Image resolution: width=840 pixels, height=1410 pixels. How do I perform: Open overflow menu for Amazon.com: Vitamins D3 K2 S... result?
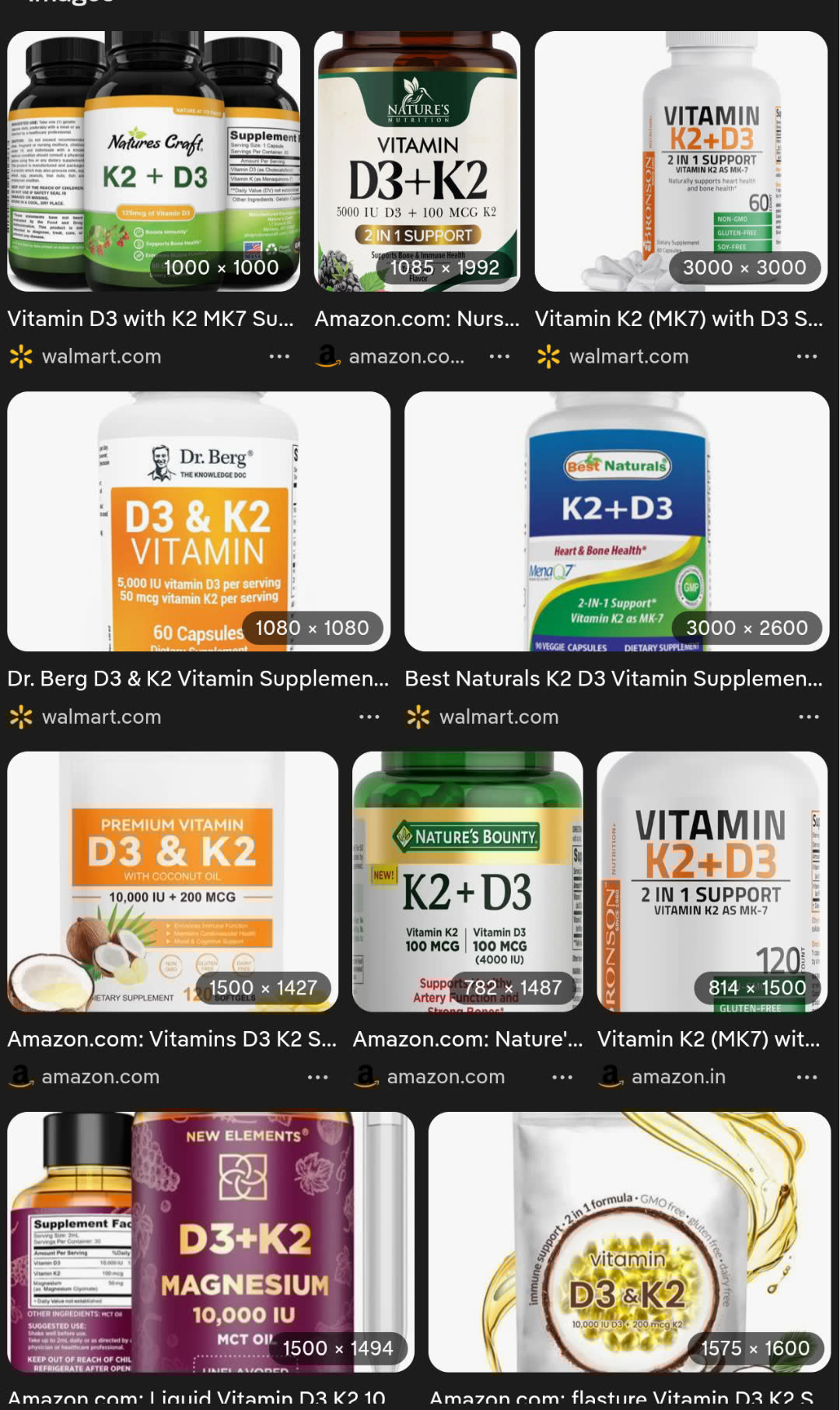pos(317,1077)
